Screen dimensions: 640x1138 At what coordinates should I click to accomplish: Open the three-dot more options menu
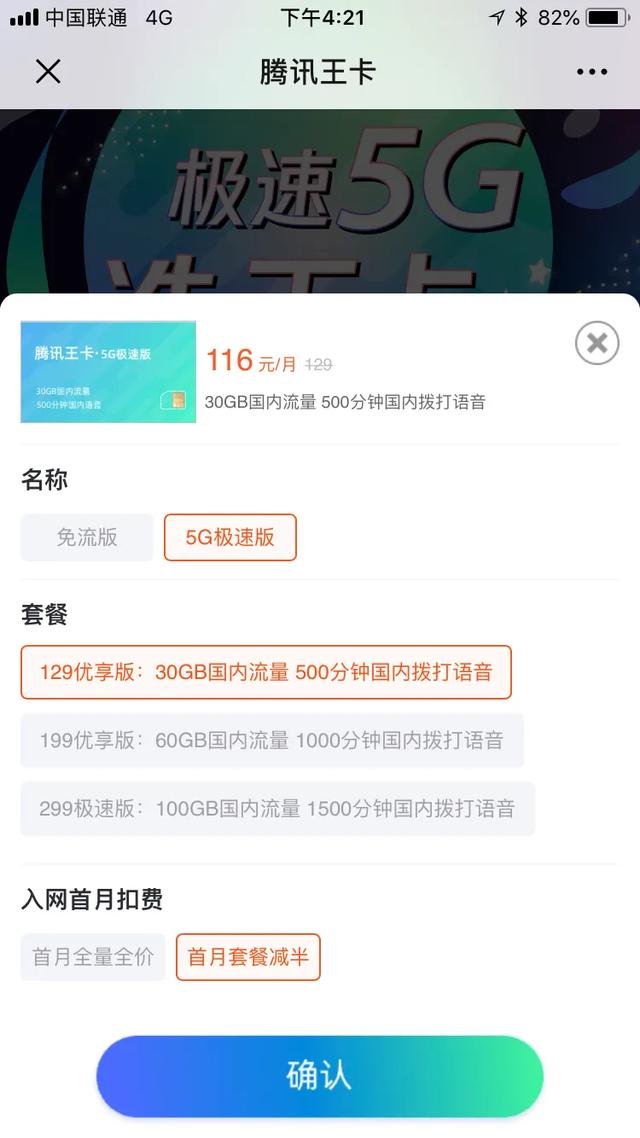click(x=591, y=72)
